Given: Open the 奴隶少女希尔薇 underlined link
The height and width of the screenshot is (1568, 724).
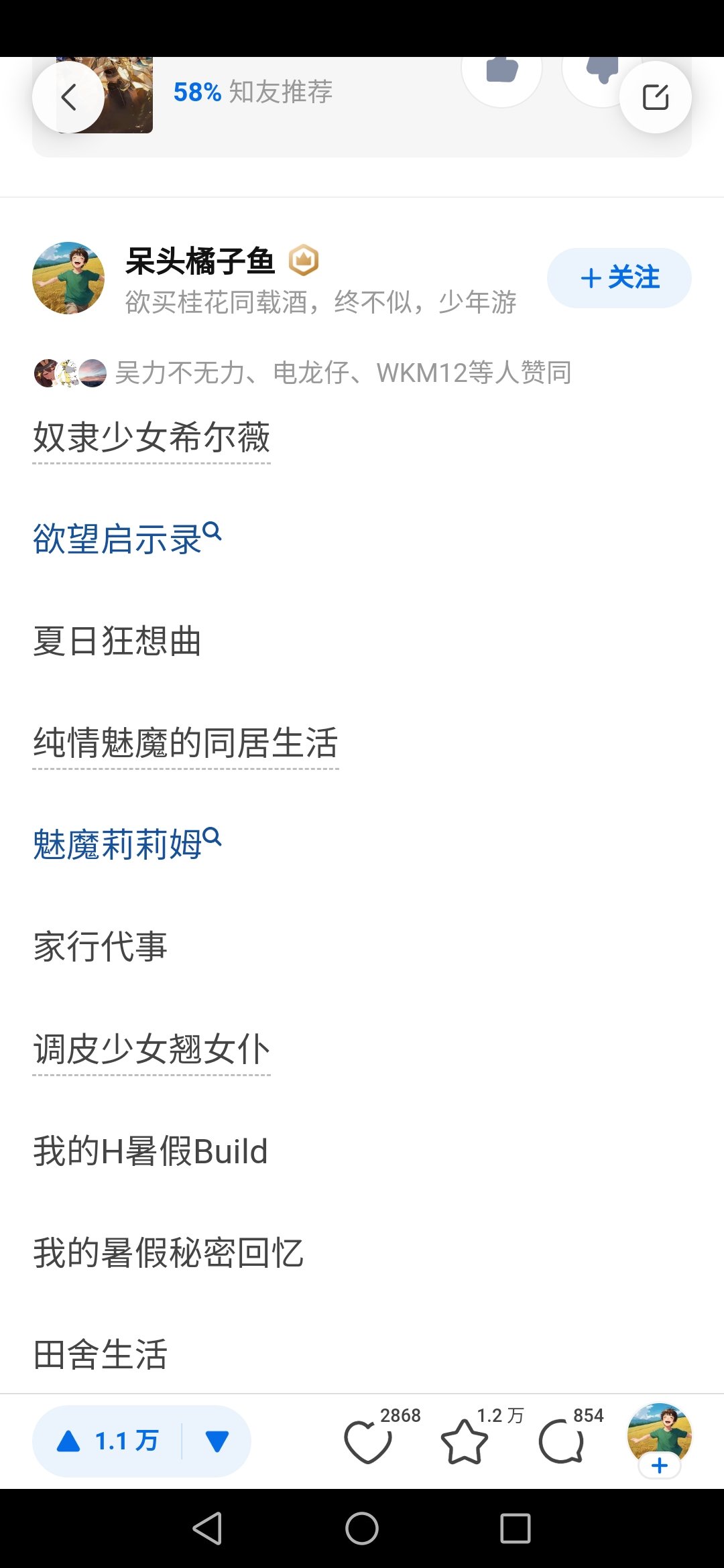Looking at the screenshot, I should point(152,438).
